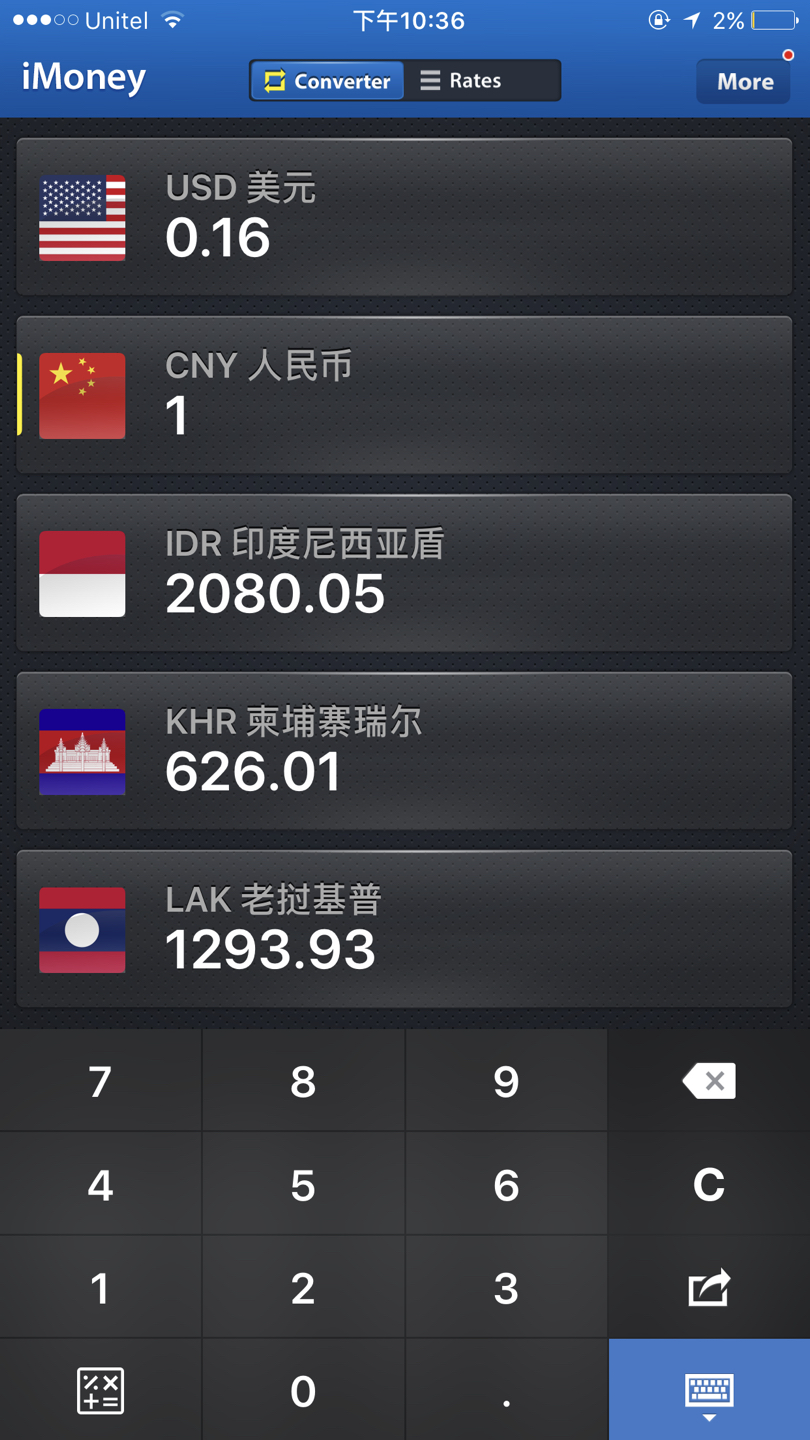
Task: Choose the IDR currency row
Action: tap(404, 573)
